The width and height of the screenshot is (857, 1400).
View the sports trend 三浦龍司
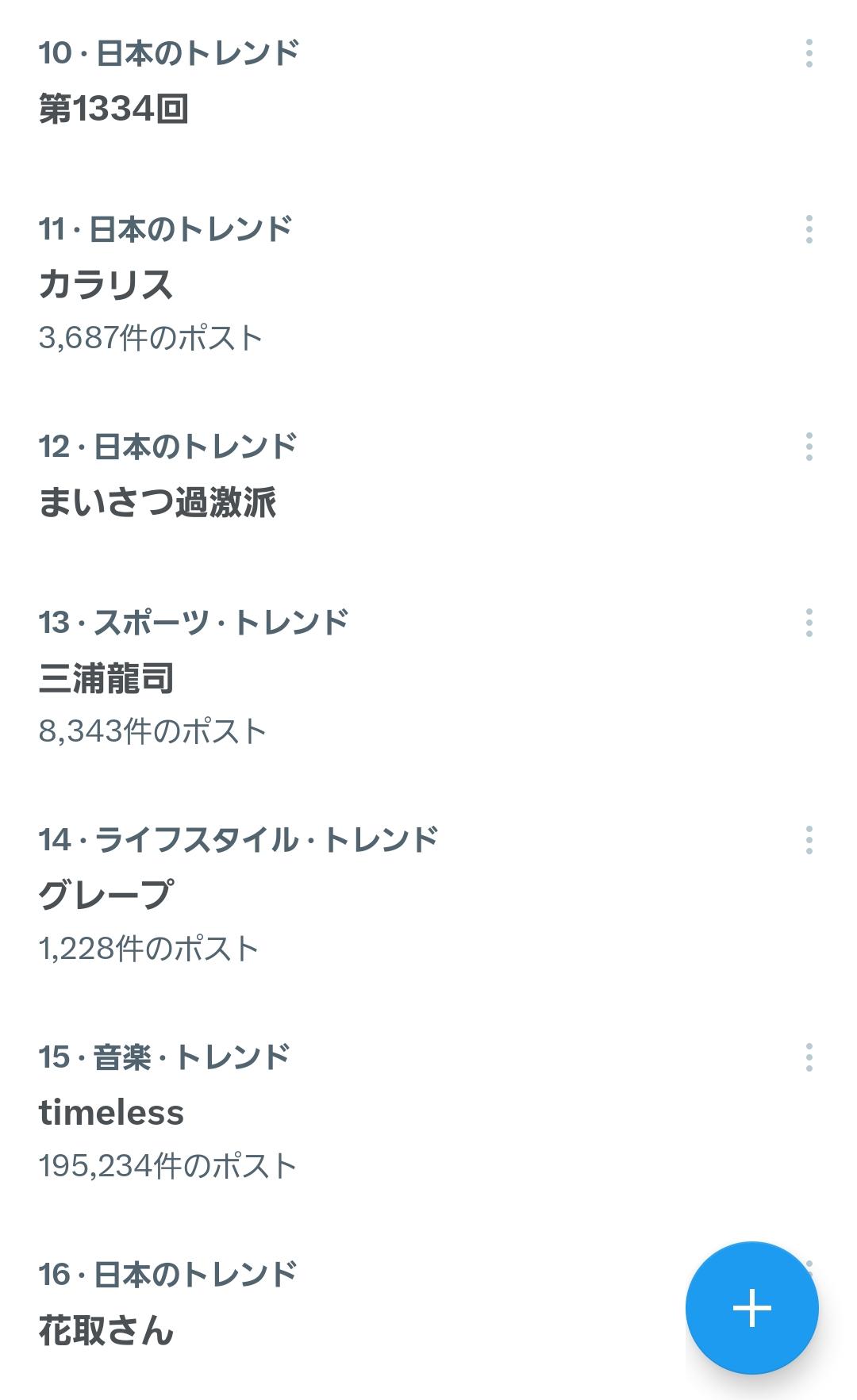tap(106, 679)
